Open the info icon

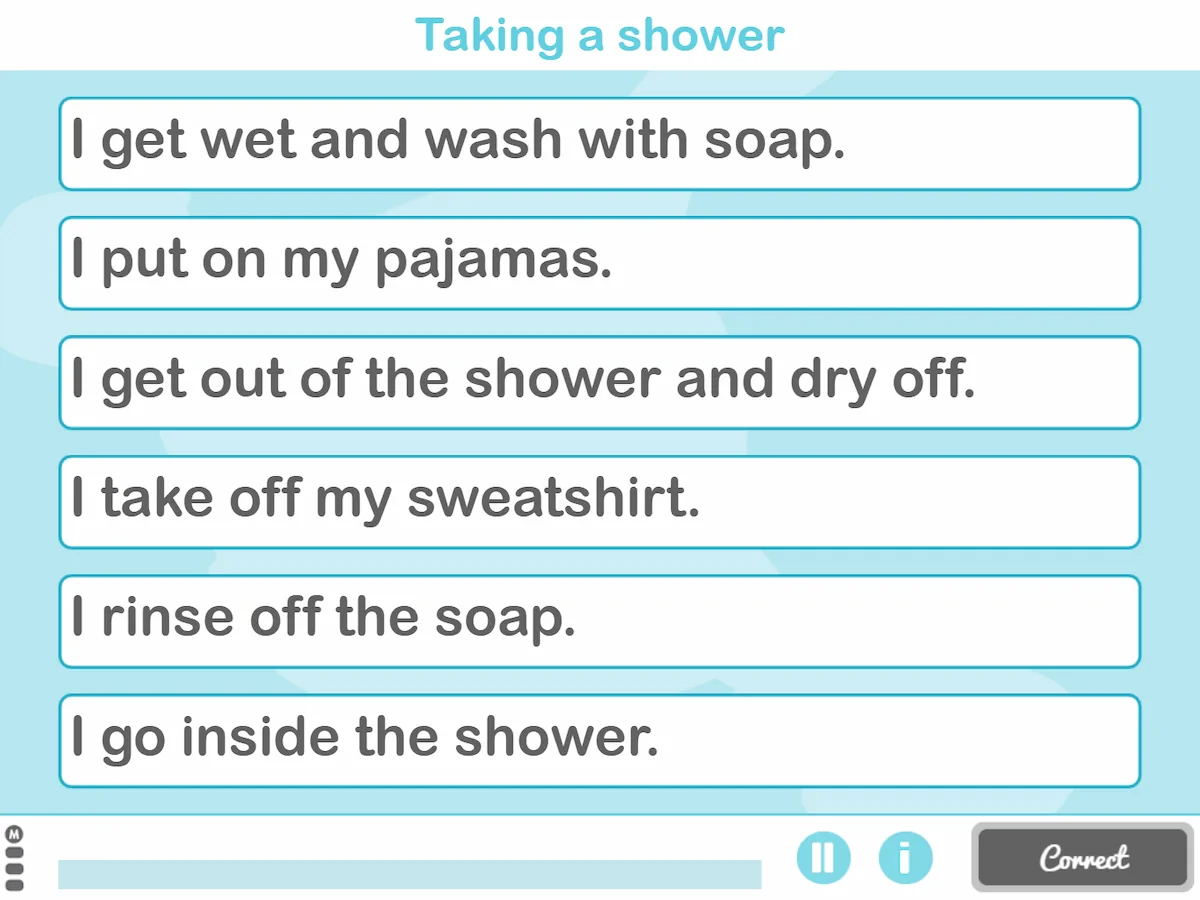coord(905,858)
